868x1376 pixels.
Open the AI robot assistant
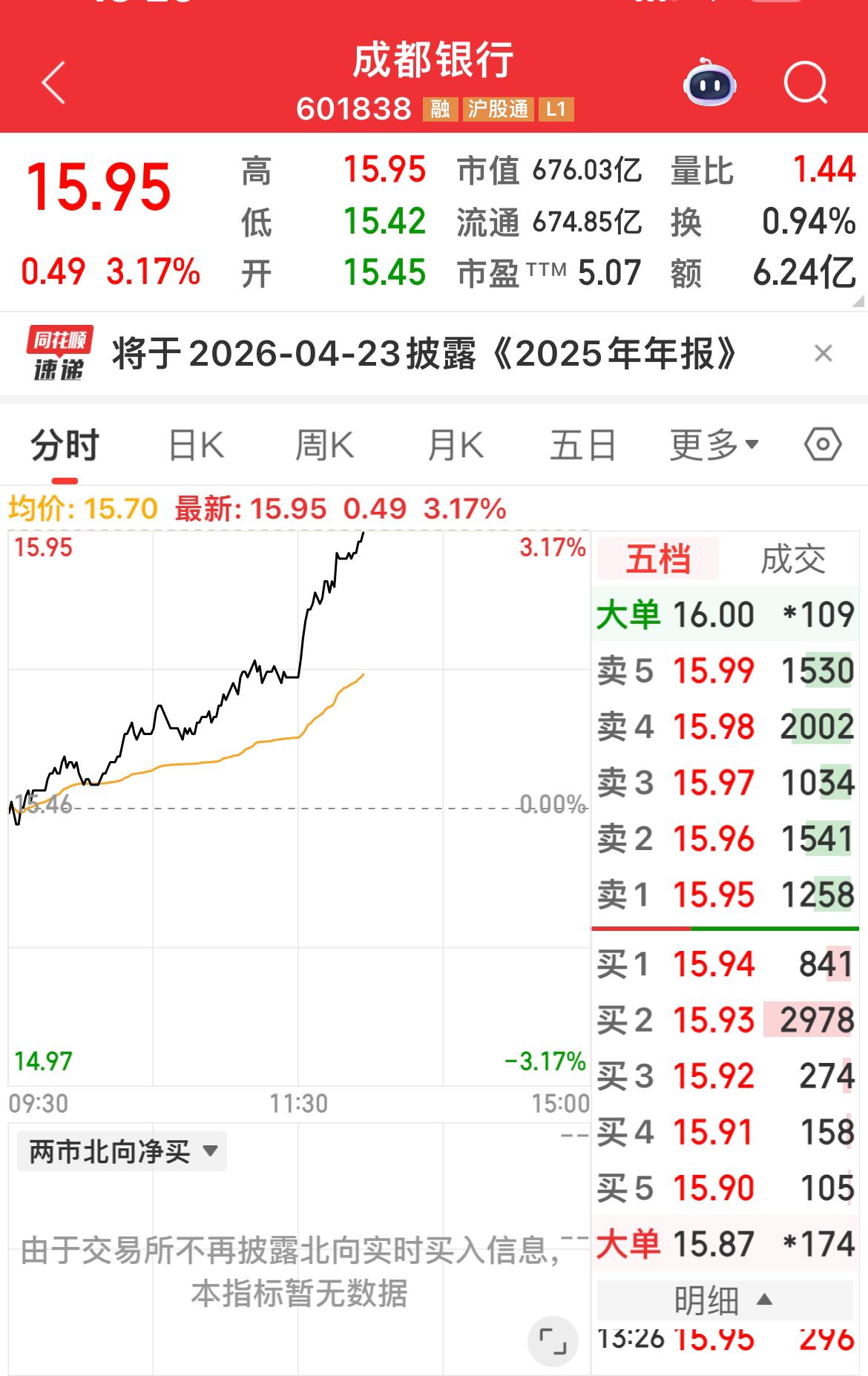[x=710, y=82]
